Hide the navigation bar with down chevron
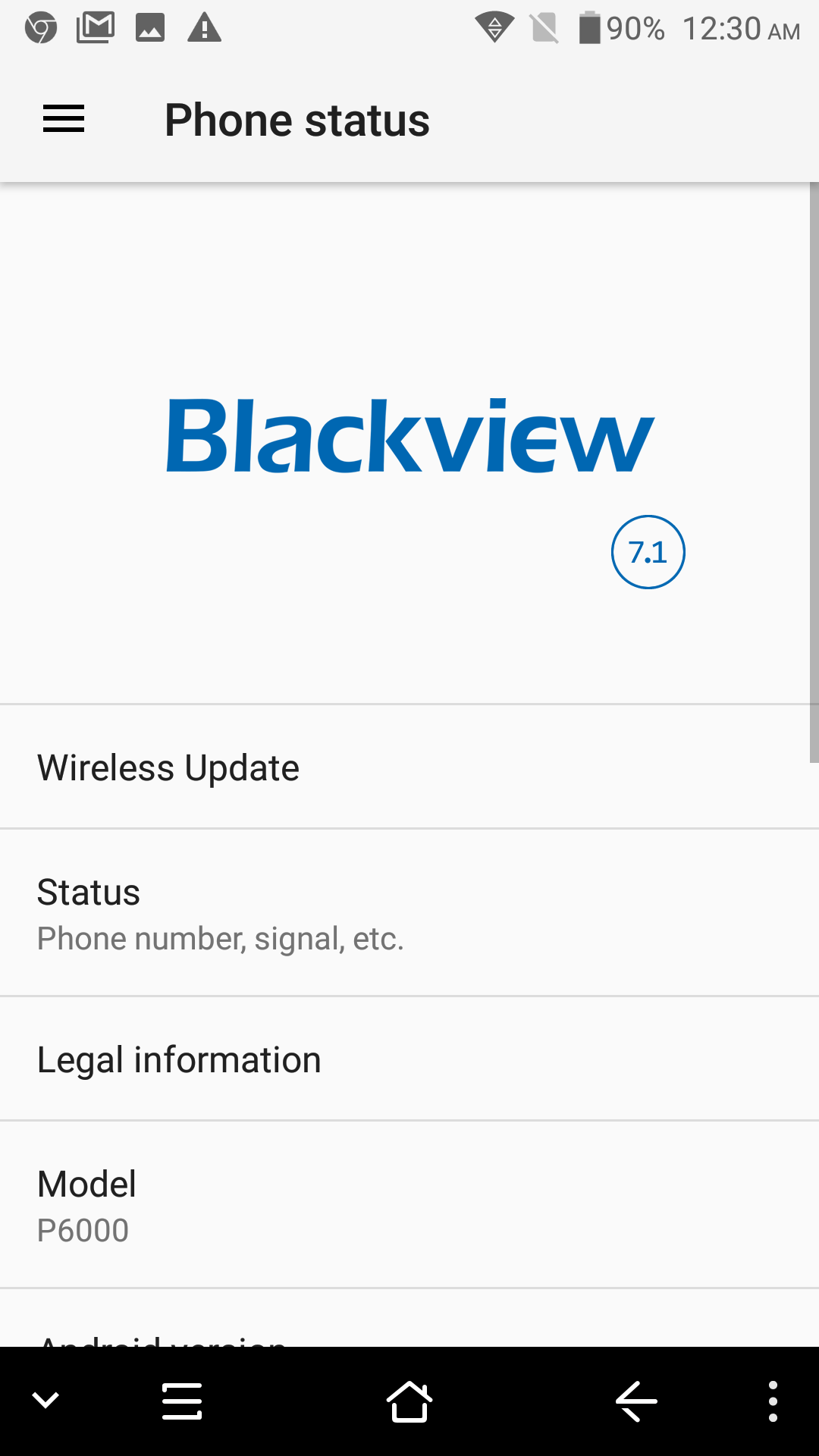This screenshot has width=819, height=1456. [x=45, y=1401]
